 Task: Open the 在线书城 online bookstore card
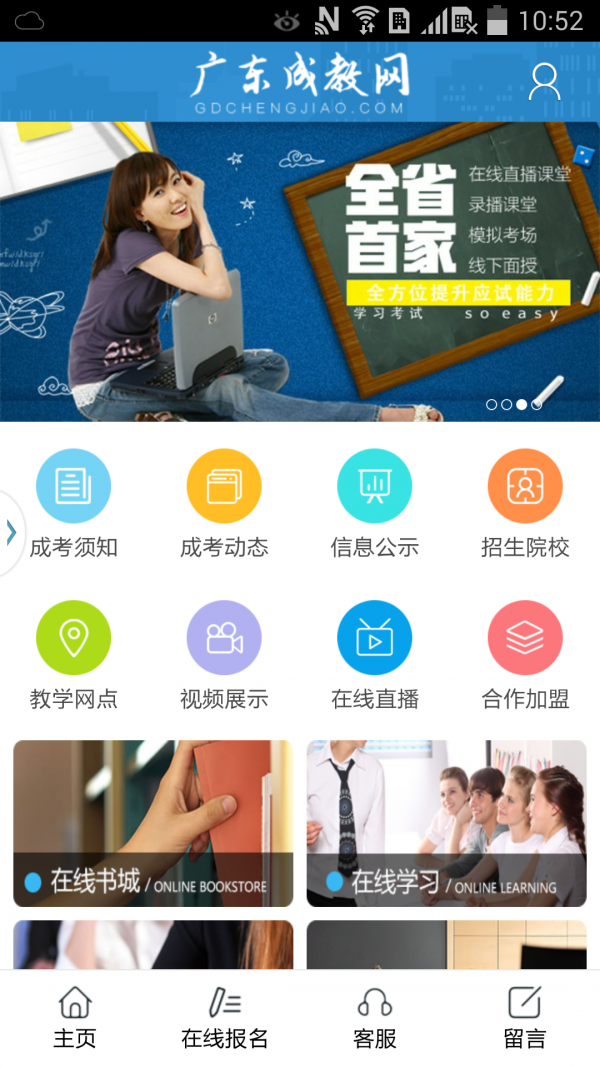tap(153, 823)
